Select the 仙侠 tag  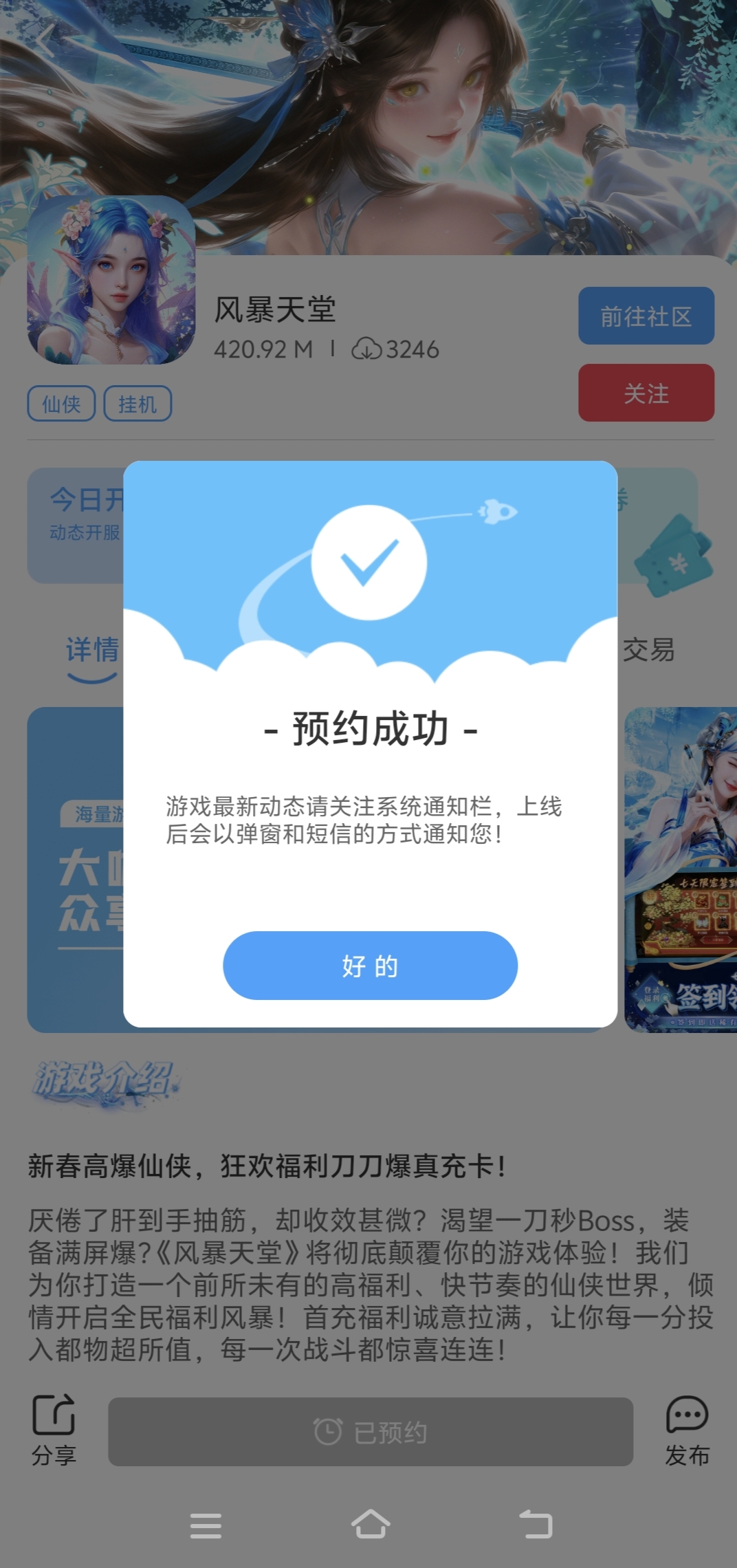(61, 404)
